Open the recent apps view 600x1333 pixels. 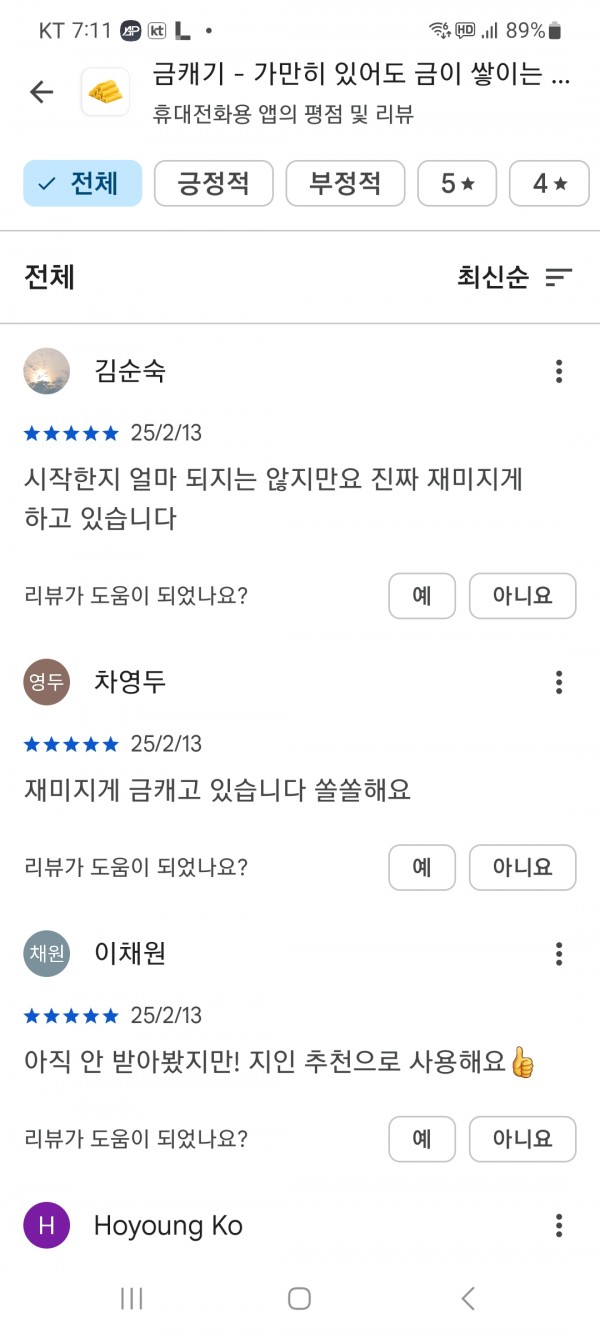point(131,1298)
